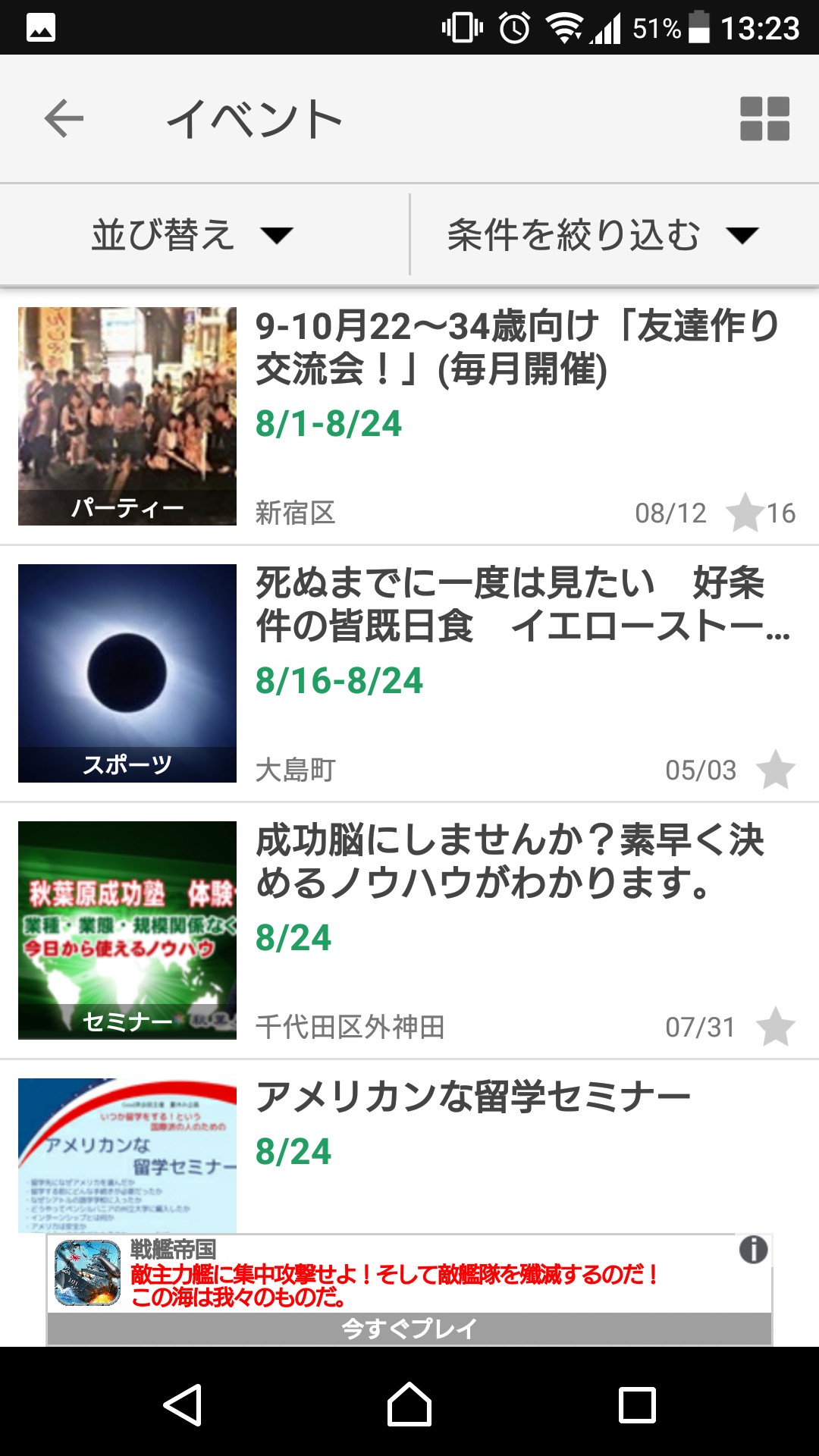This screenshot has width=819, height=1456.
Task: Favorite the 友達作り交流会 event star
Action: tap(745, 513)
